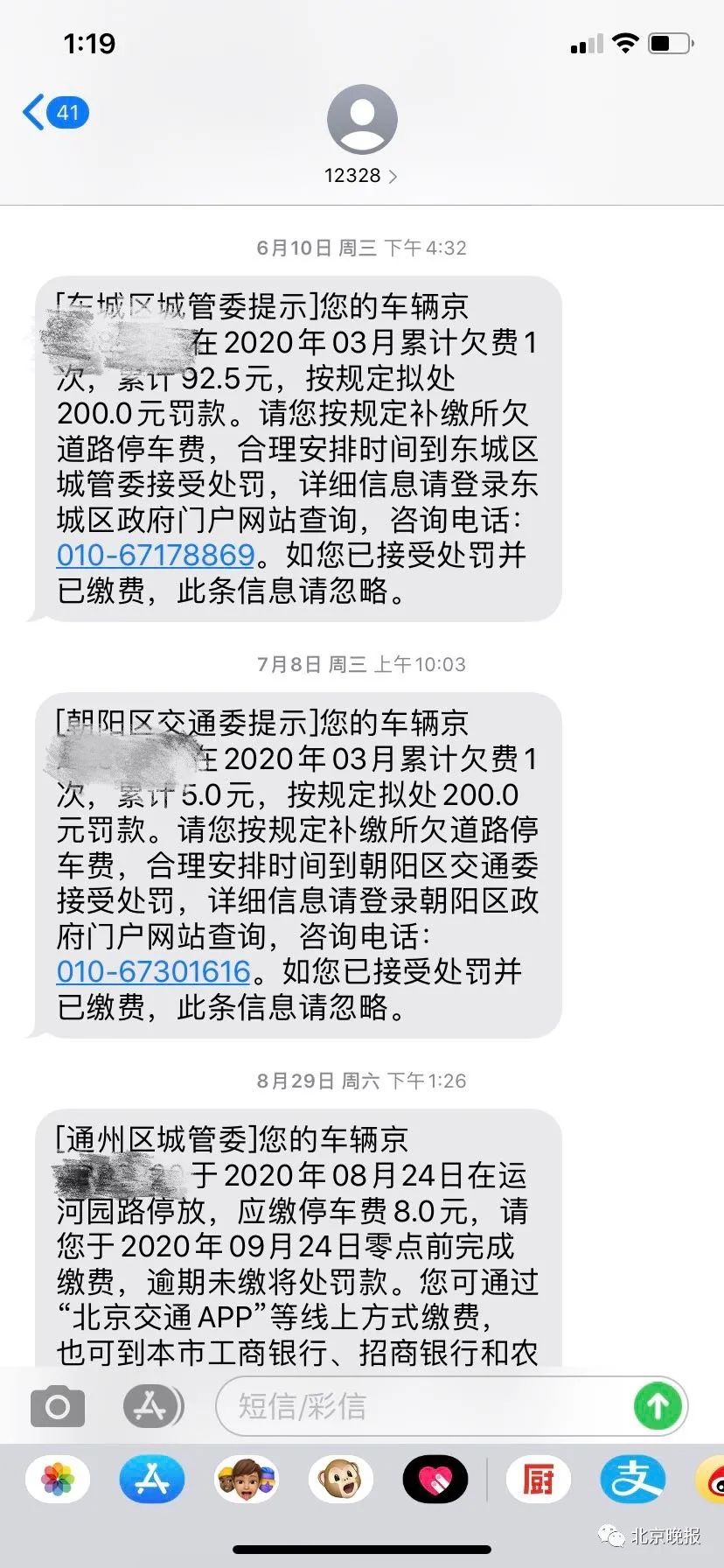Viewport: 724px width, 1568px height.
Task: Open the camera to attach a photo
Action: 58,1407
